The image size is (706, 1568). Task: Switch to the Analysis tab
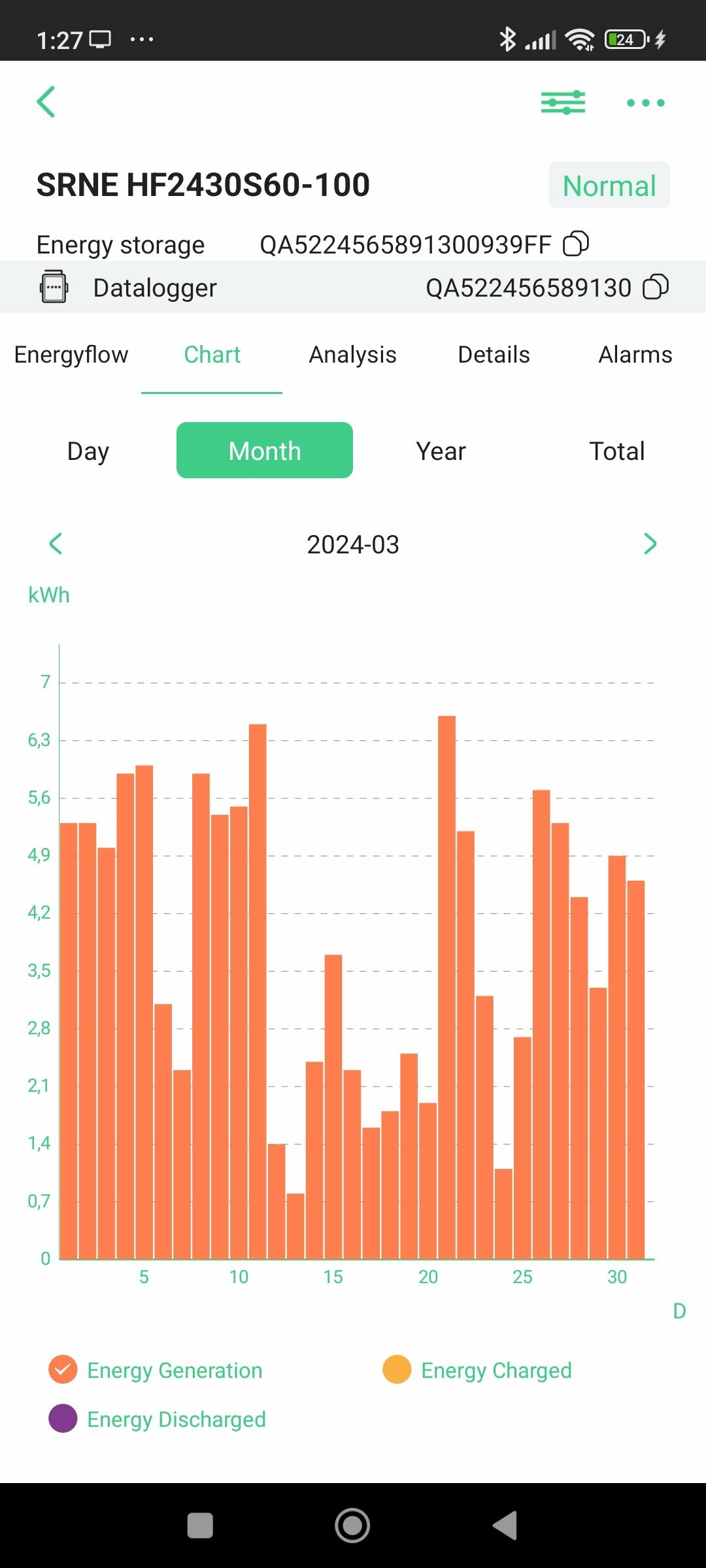pos(353,355)
